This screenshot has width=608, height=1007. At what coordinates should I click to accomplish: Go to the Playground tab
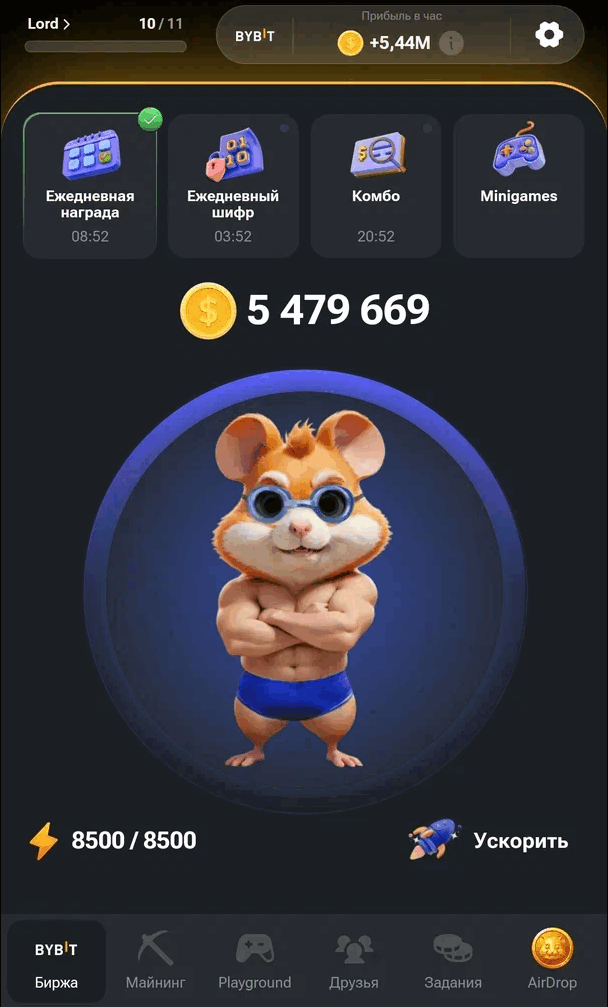(x=255, y=961)
